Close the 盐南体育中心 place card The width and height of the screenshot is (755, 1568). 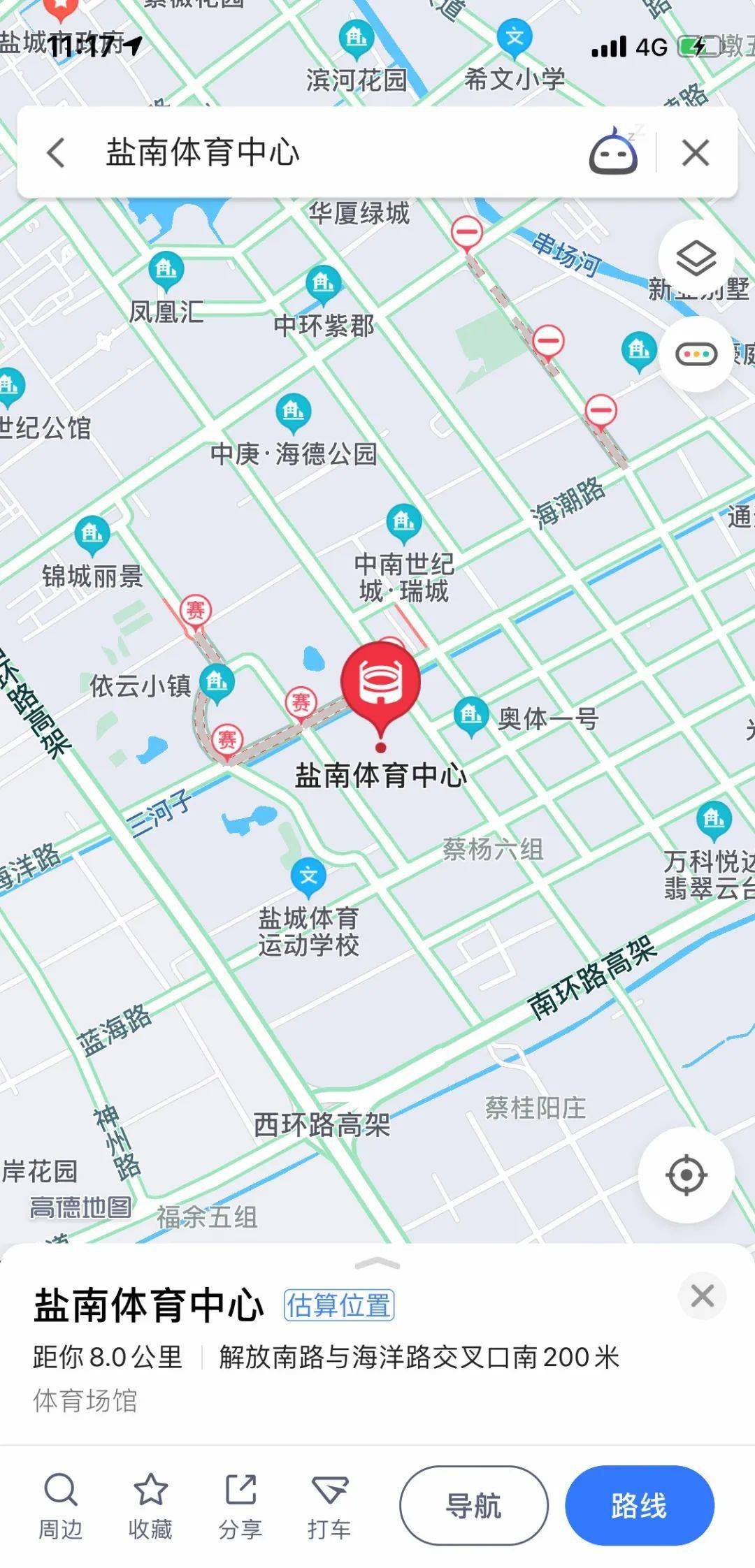coord(702,1295)
